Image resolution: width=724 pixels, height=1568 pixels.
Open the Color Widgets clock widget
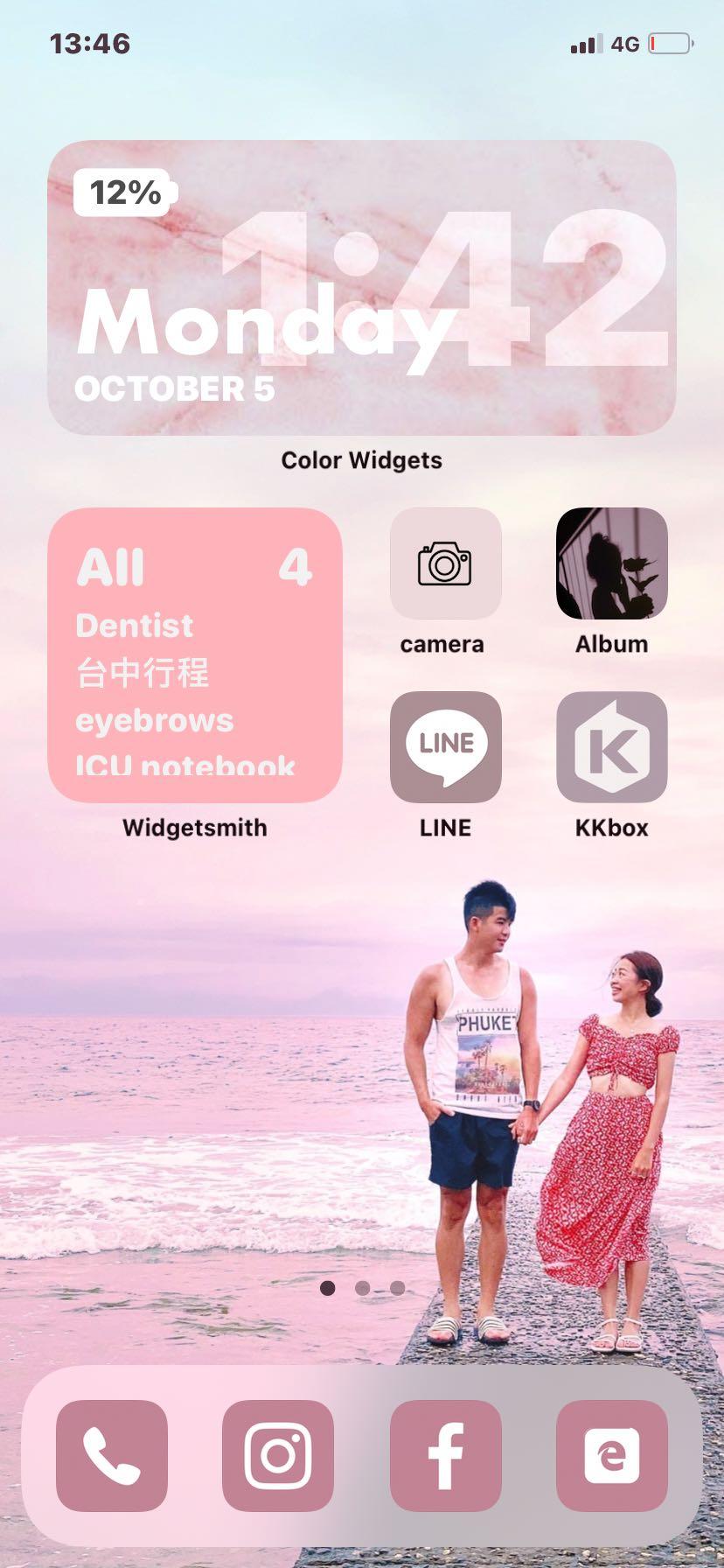(x=361, y=288)
